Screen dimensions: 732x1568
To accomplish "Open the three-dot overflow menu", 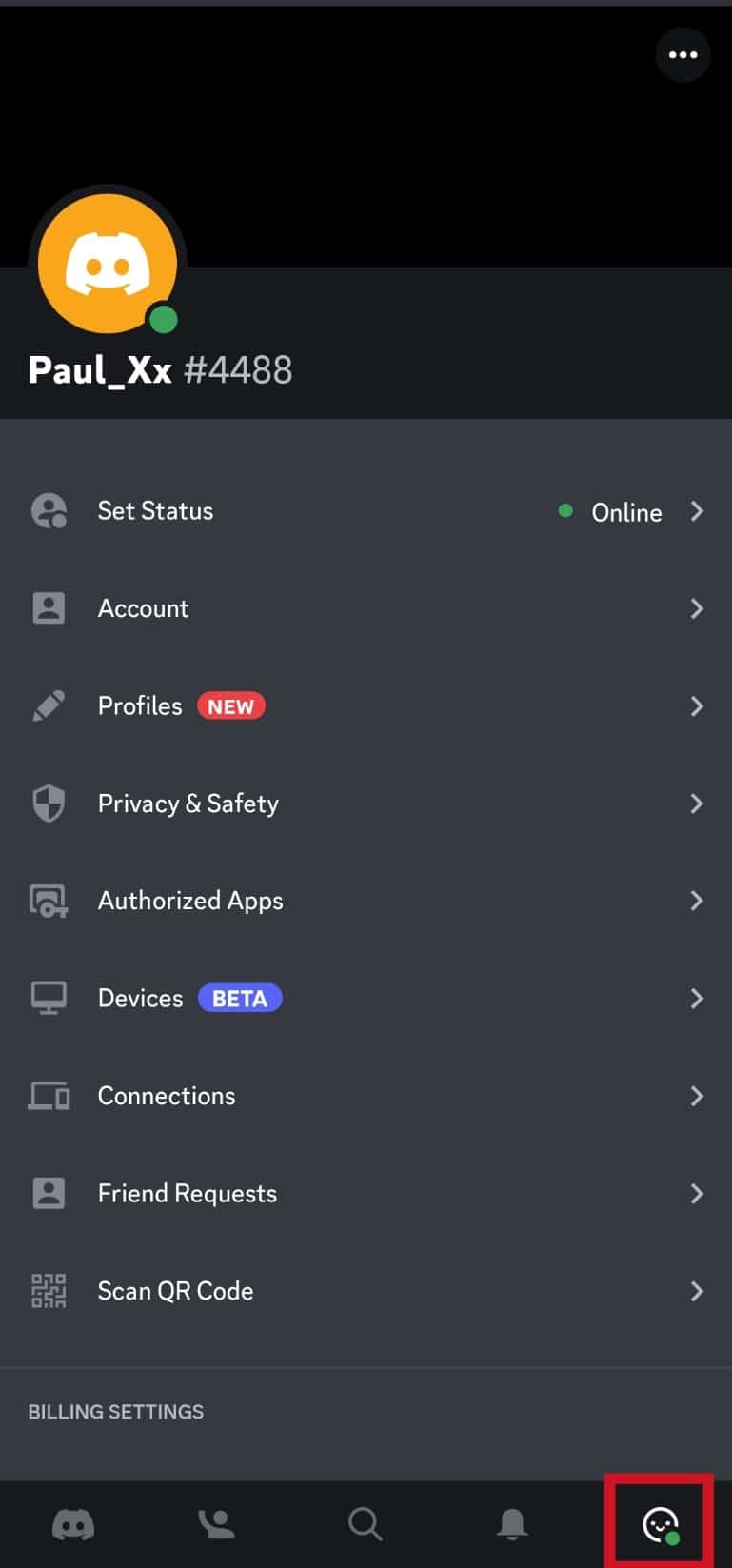I will [x=683, y=54].
